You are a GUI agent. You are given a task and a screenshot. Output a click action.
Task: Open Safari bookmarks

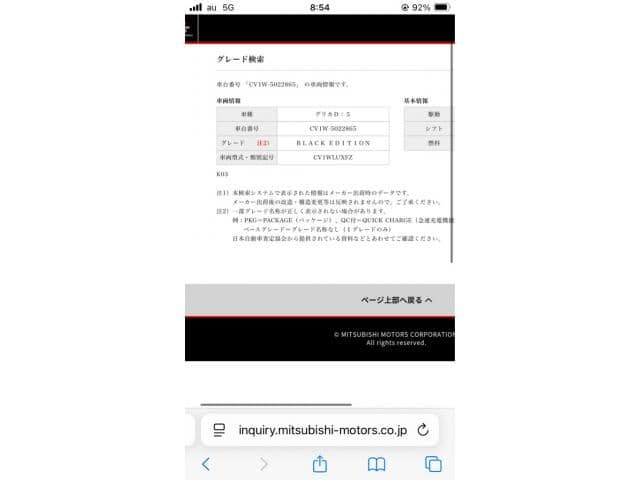(x=377, y=464)
